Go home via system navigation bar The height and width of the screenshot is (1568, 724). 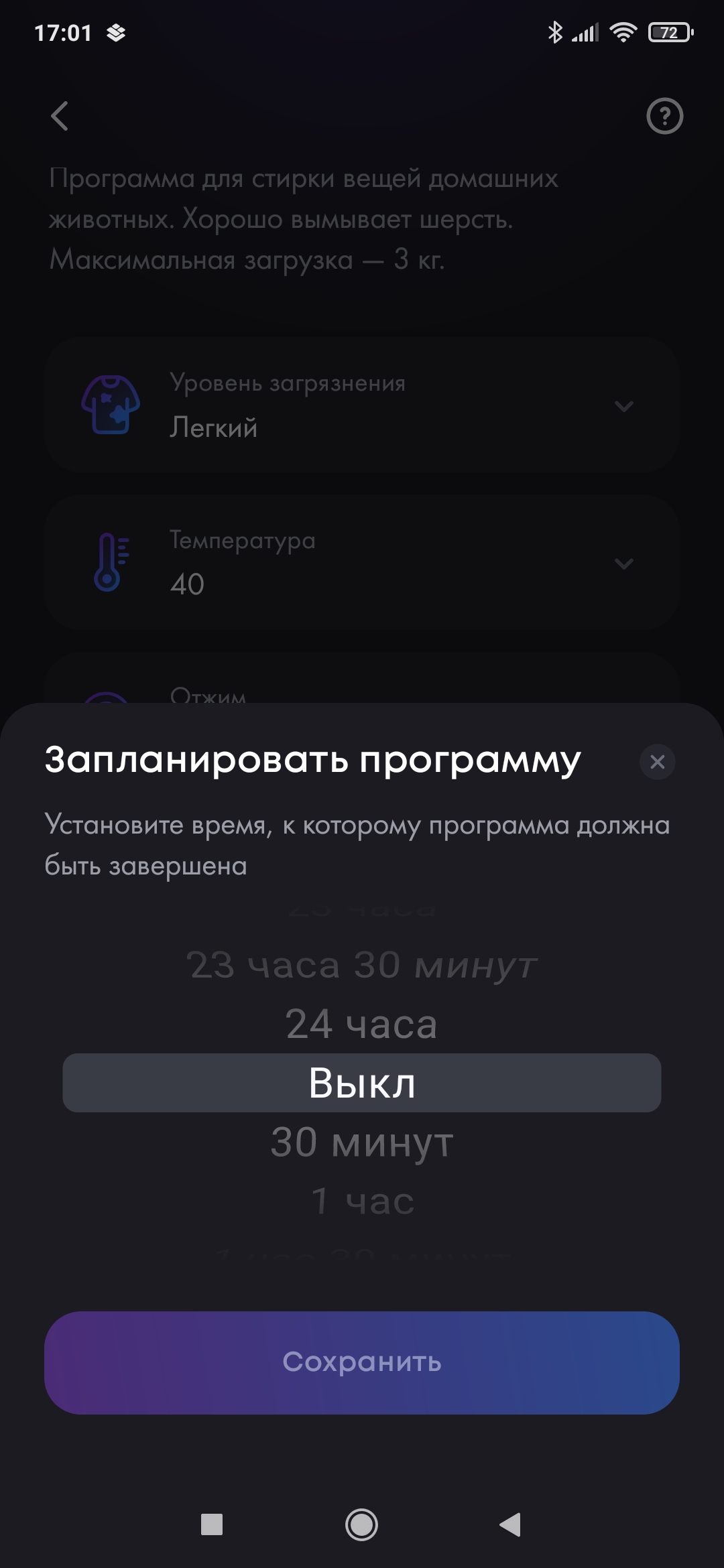(361, 1525)
